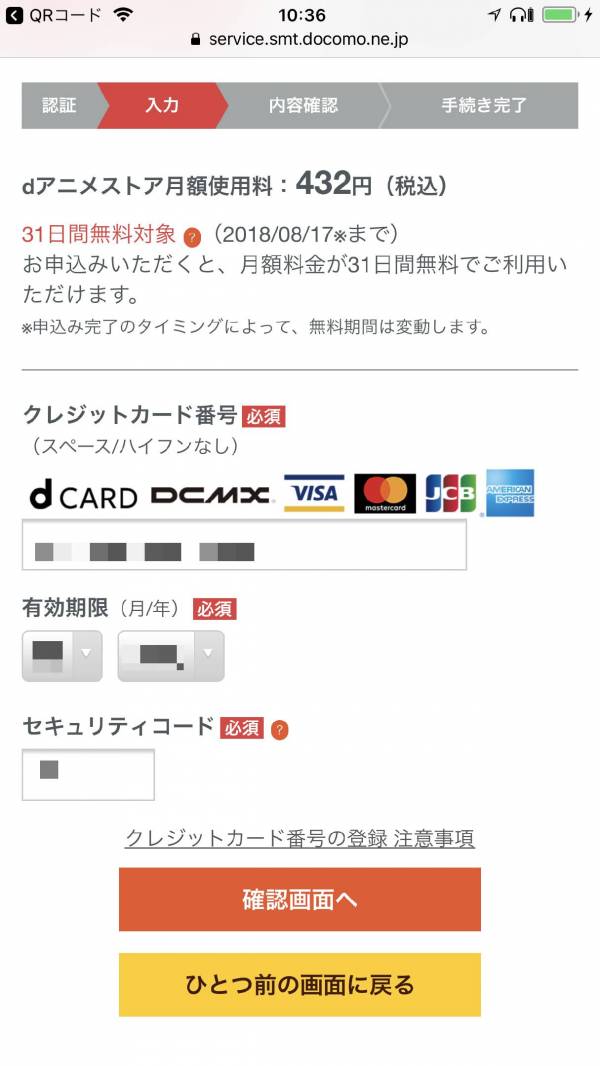Open help icon next to セキュリティコード
Viewport: 600px width, 1066px height.
click(279, 730)
